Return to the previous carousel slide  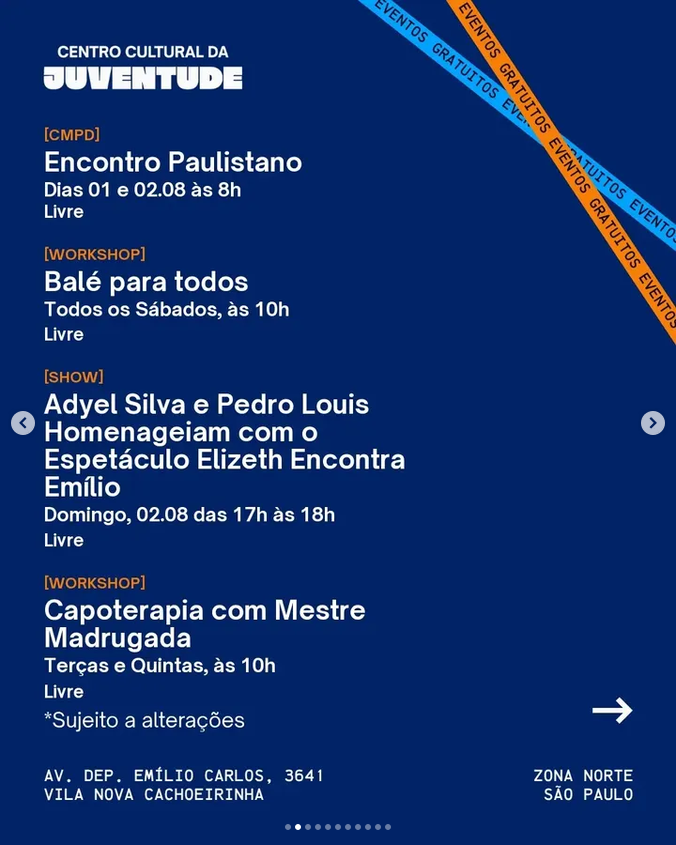coord(23,423)
